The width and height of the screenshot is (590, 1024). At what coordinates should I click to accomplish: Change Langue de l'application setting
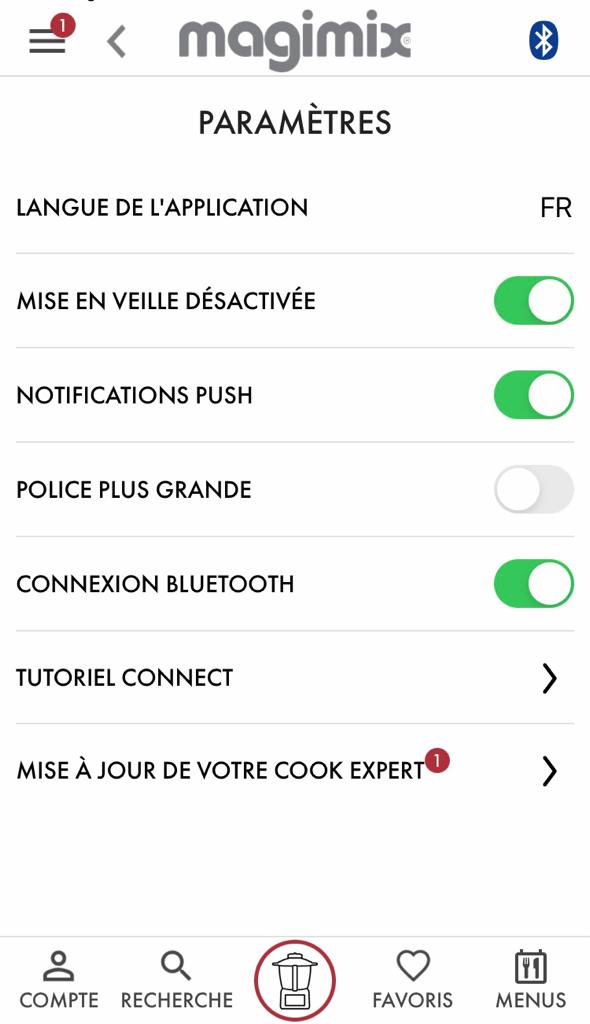(x=295, y=208)
